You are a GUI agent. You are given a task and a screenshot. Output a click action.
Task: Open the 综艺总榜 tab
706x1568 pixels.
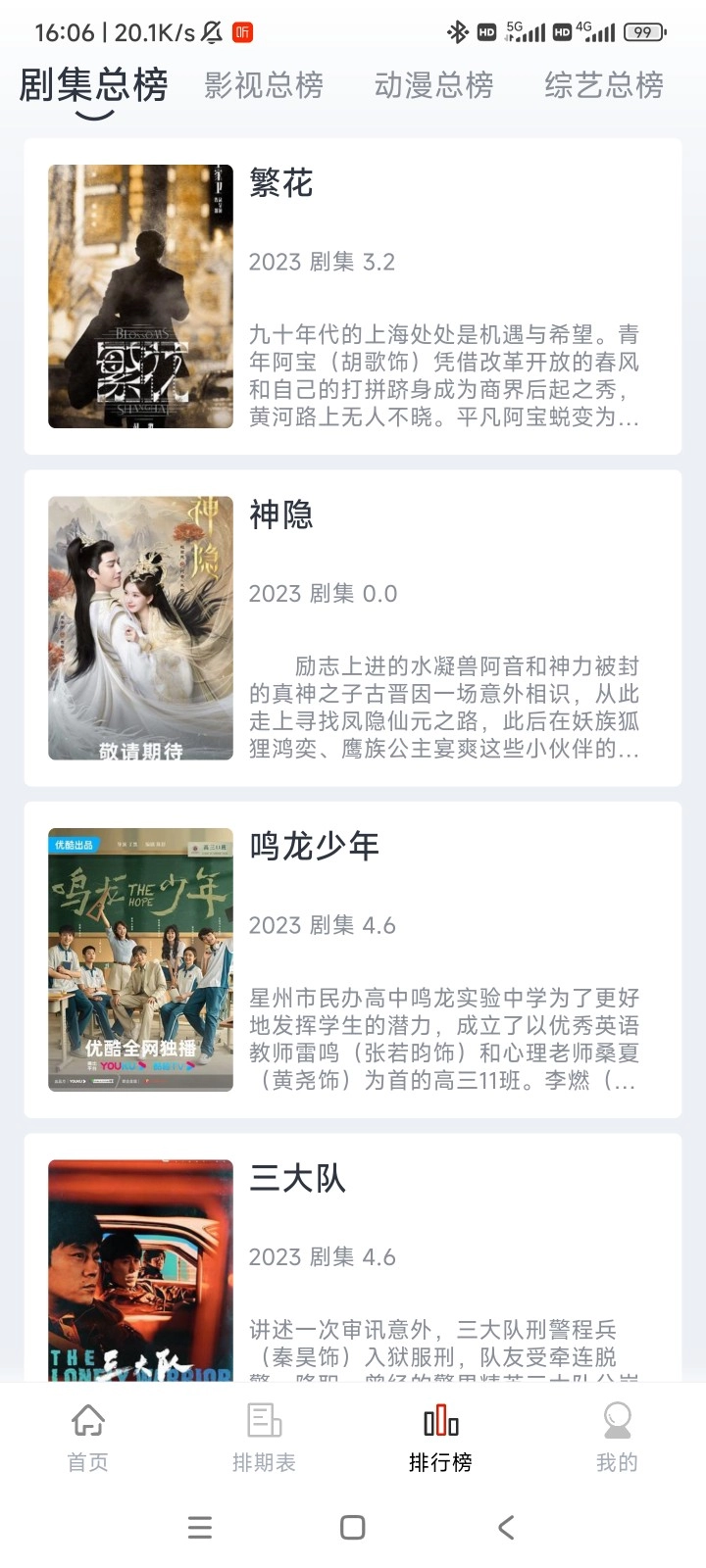[604, 86]
